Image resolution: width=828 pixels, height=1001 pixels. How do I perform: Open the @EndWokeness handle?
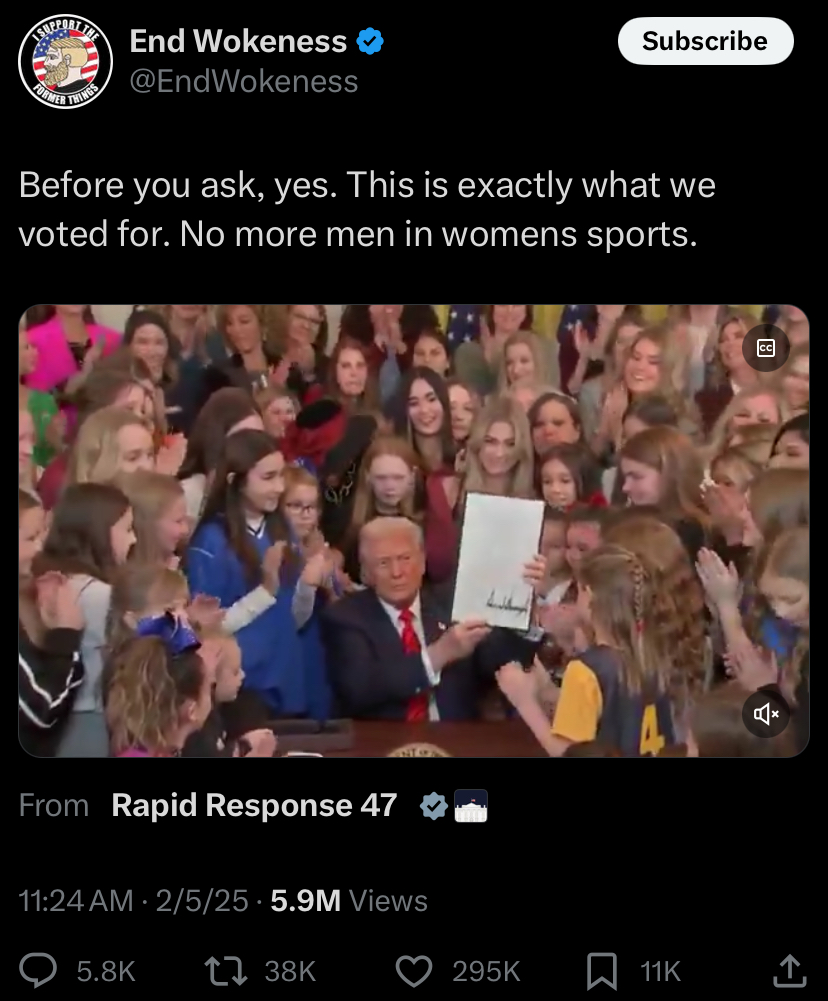(x=244, y=81)
